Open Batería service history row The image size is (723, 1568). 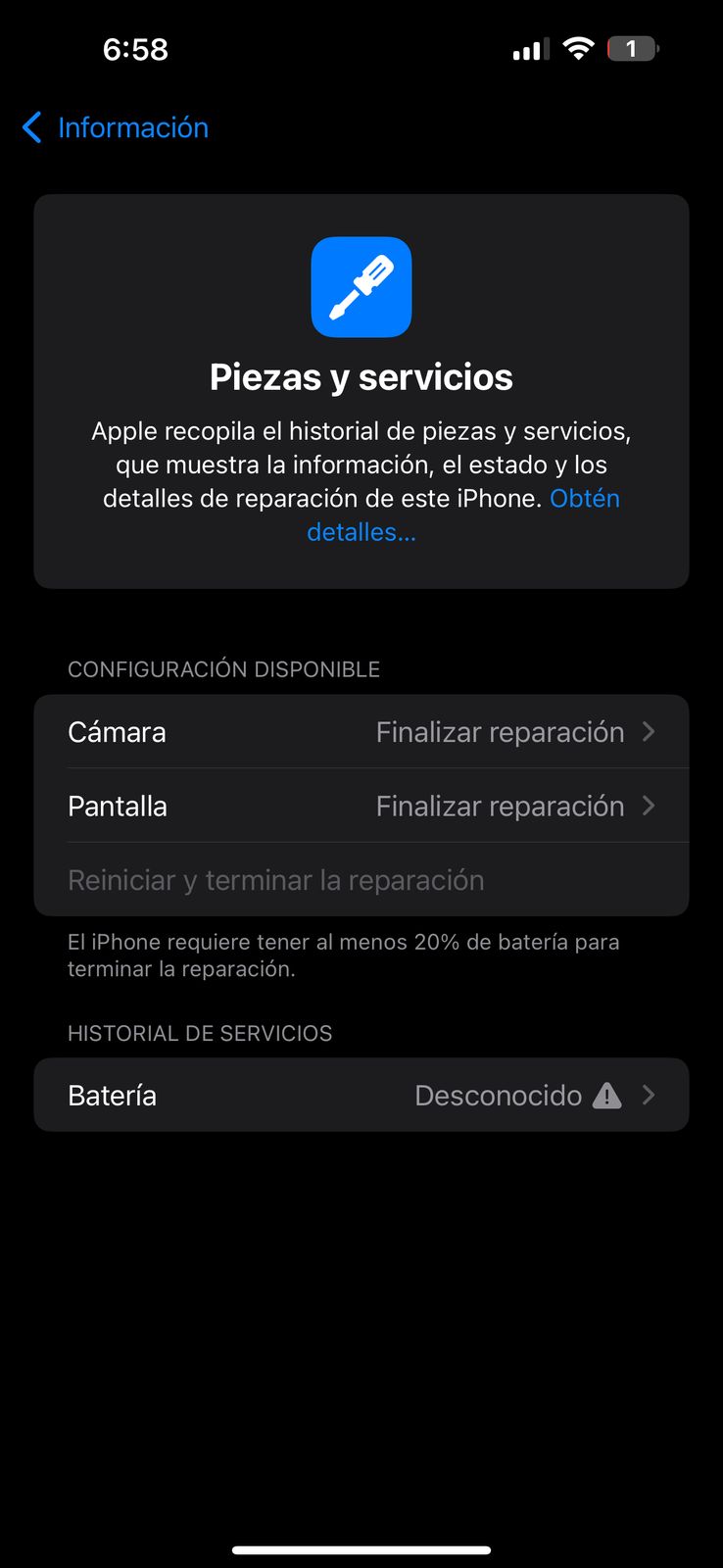361,1095
